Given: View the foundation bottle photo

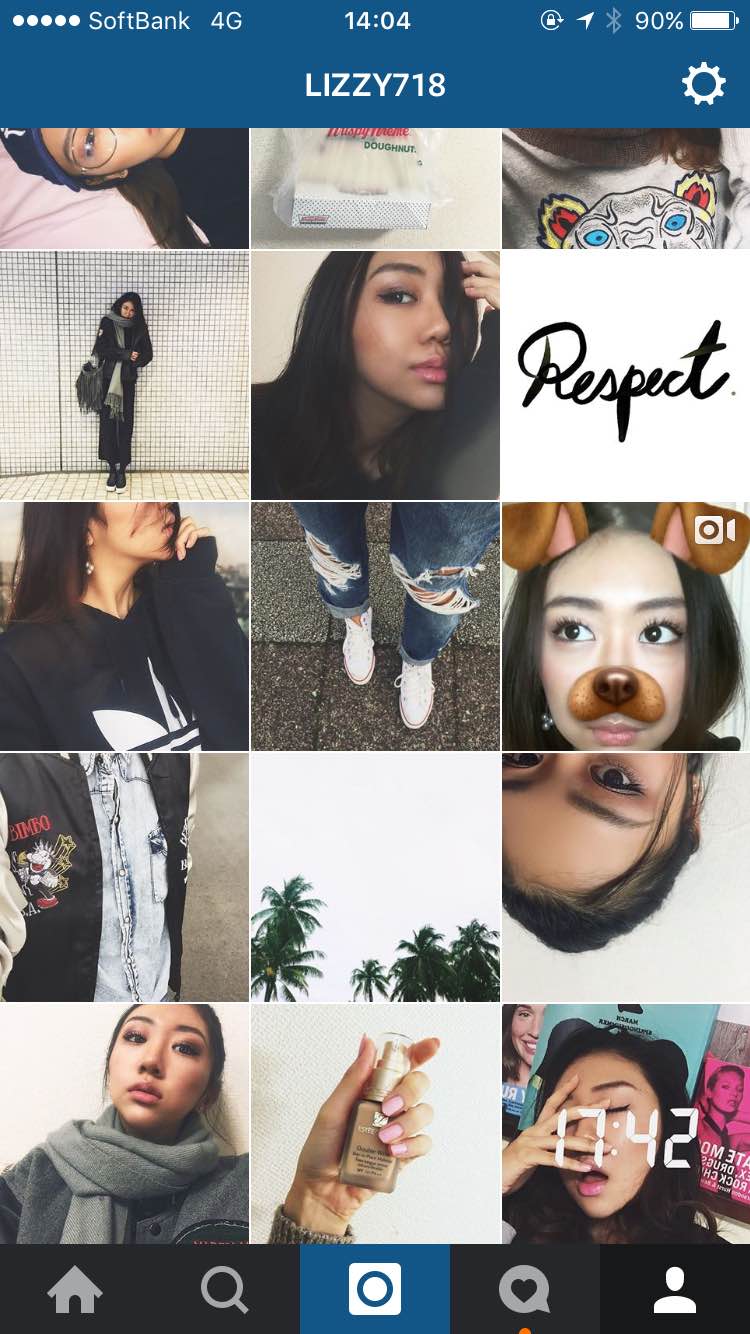Looking at the screenshot, I should click(x=375, y=1125).
